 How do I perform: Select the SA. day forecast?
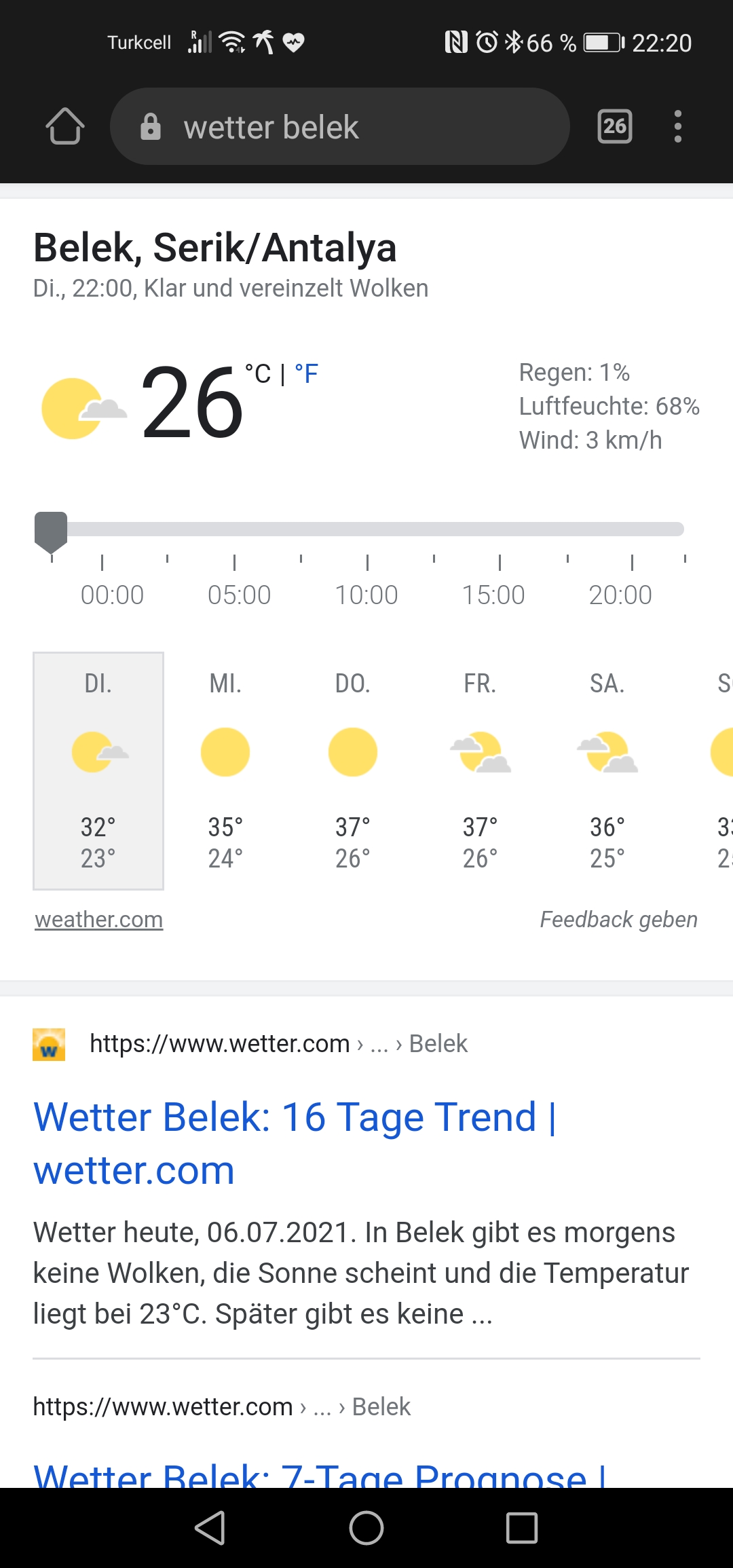607,770
